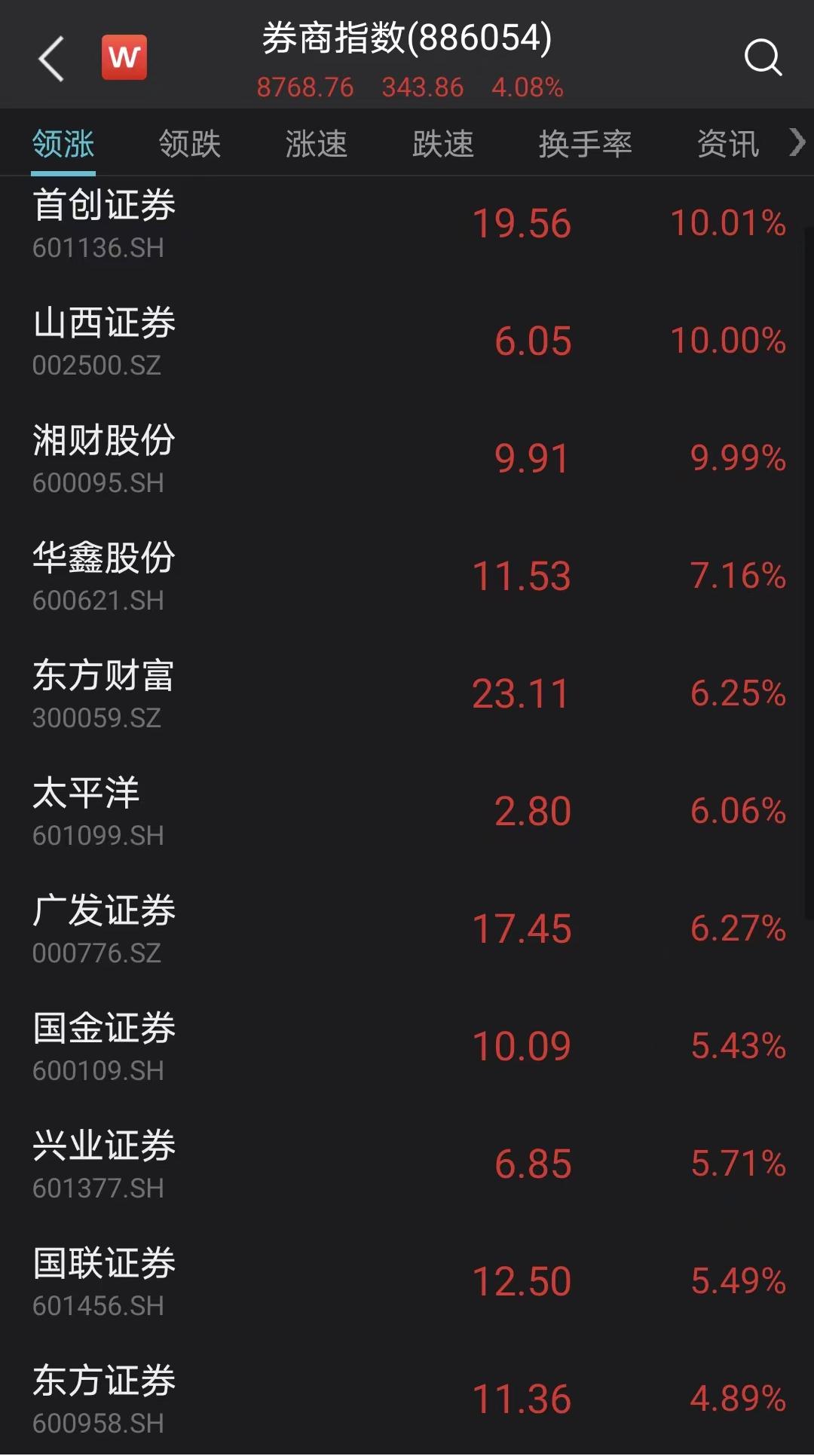This screenshot has width=814, height=1456.
Task: Open the search magnifier icon
Action: [x=763, y=58]
